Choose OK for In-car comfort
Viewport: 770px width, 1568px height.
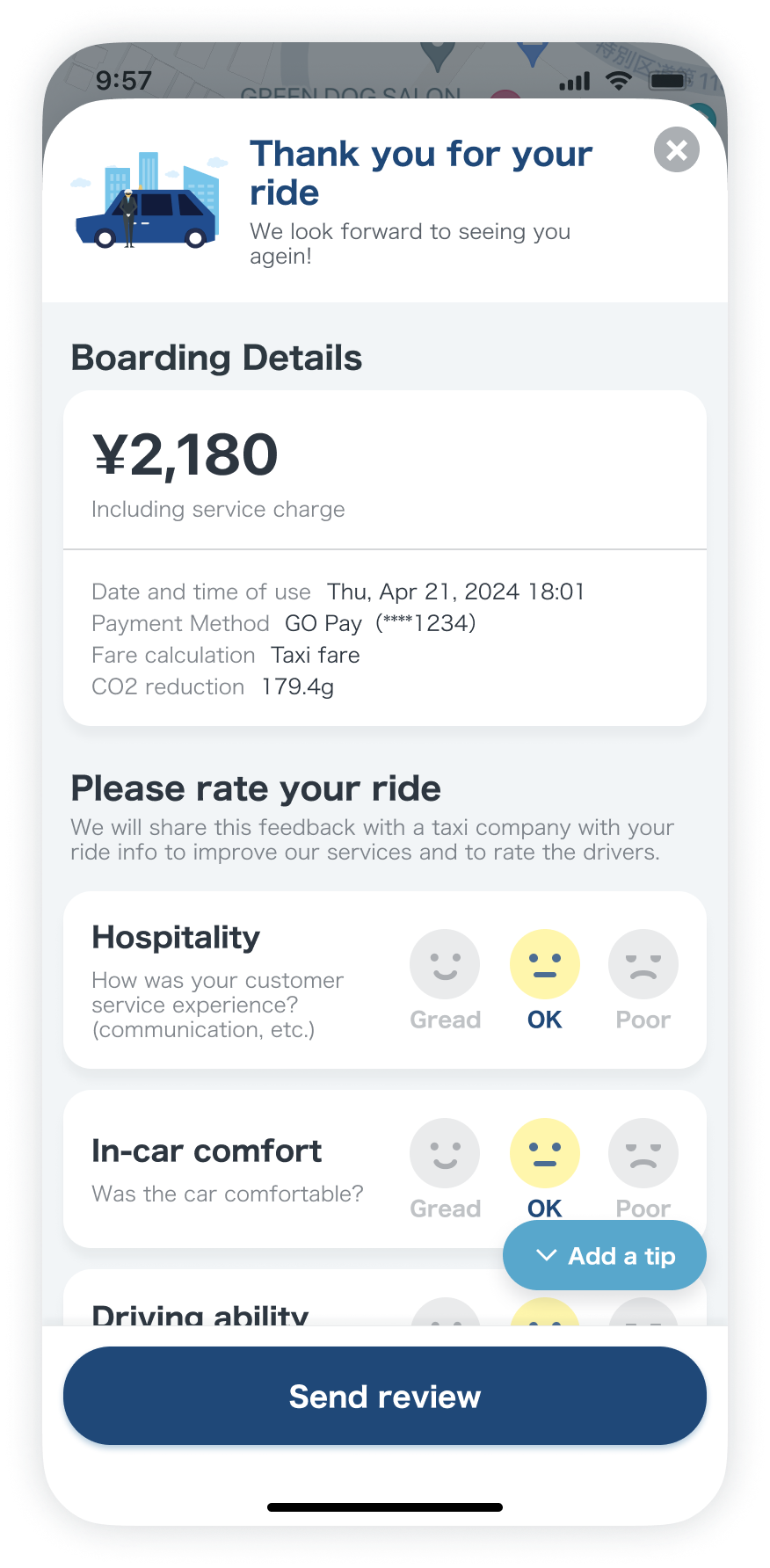click(x=544, y=1153)
